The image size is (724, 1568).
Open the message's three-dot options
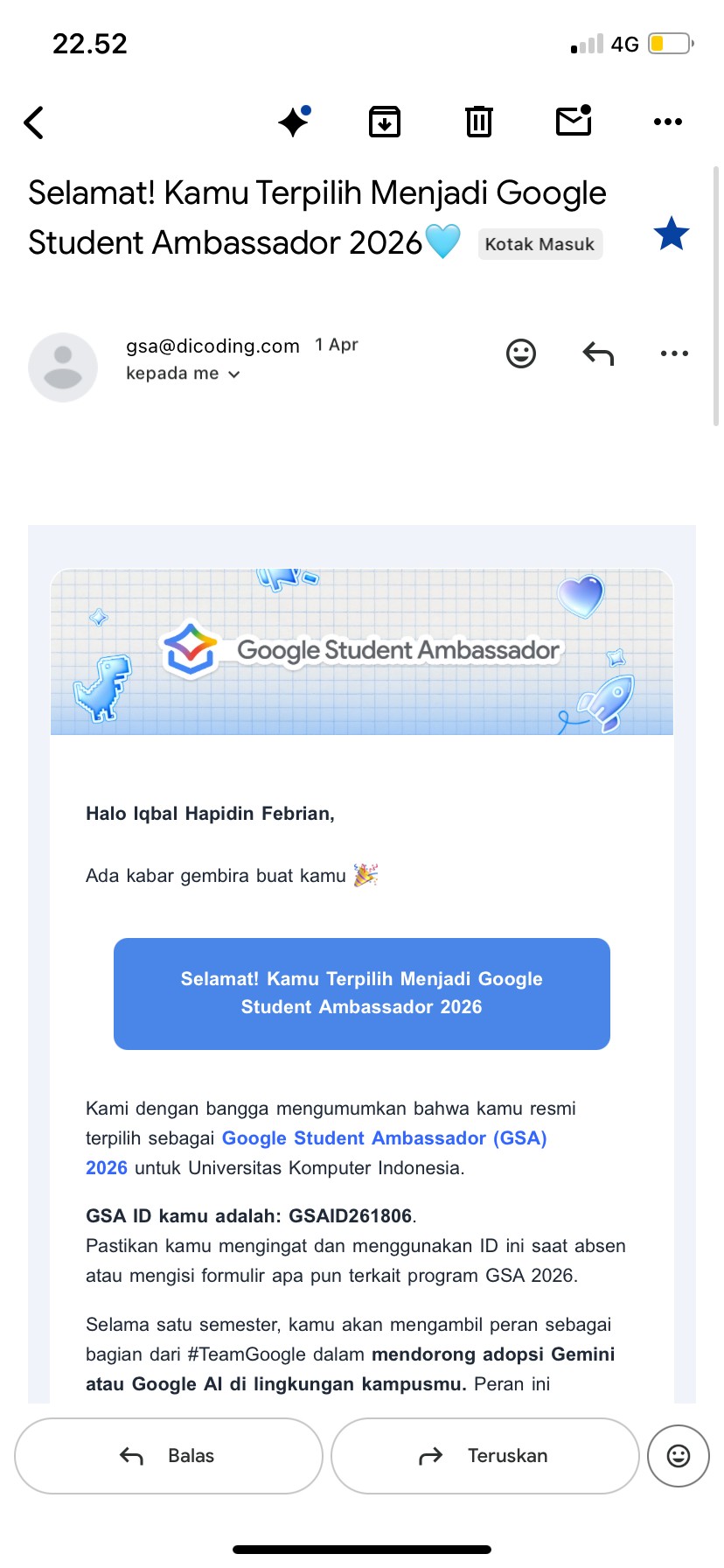tap(674, 353)
